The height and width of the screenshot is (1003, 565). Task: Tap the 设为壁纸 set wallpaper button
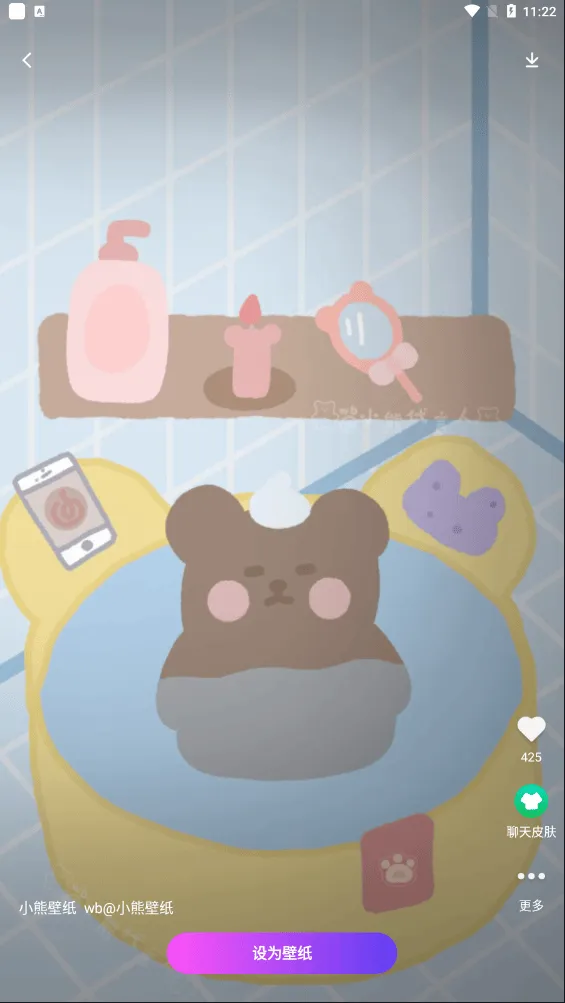[282, 953]
